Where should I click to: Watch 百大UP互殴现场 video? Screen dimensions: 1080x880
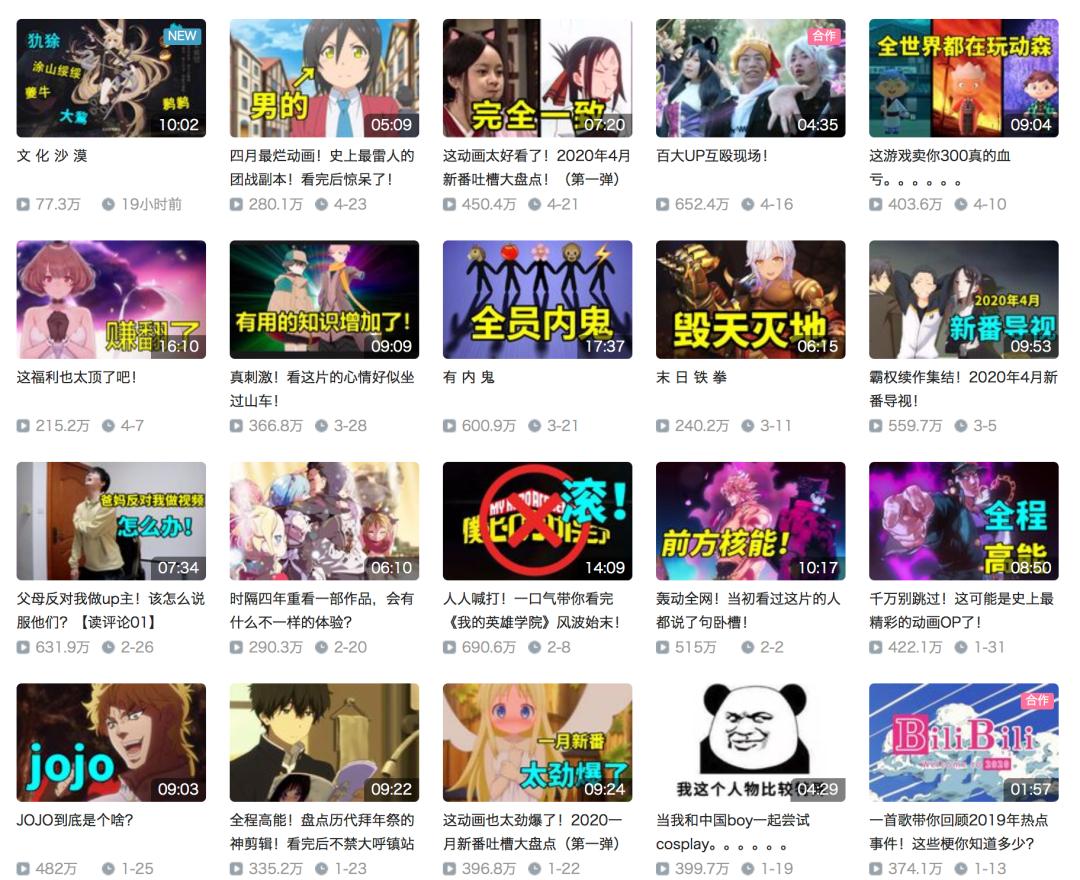tap(750, 78)
